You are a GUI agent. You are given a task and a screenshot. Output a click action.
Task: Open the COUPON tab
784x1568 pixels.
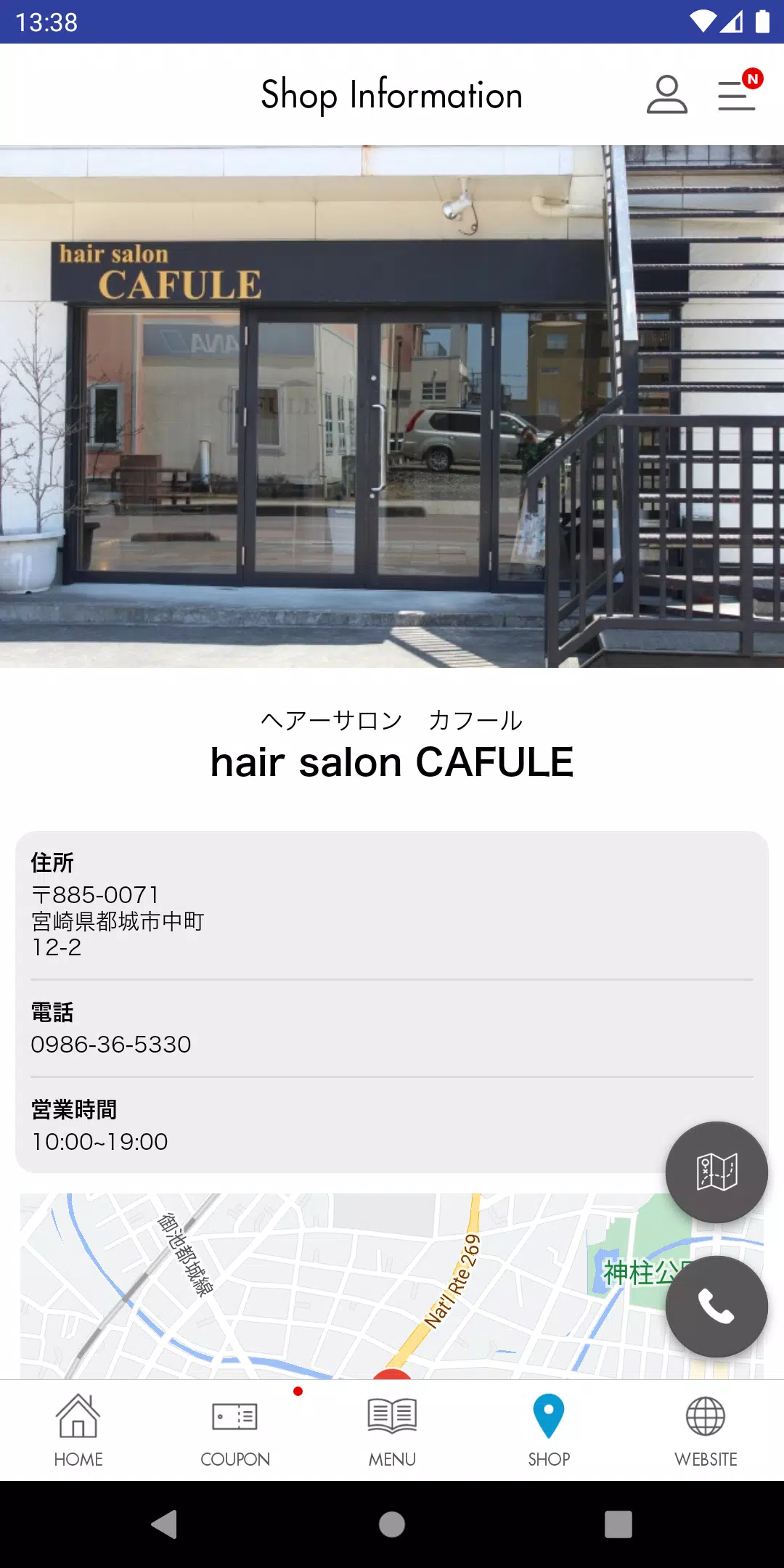(235, 1430)
